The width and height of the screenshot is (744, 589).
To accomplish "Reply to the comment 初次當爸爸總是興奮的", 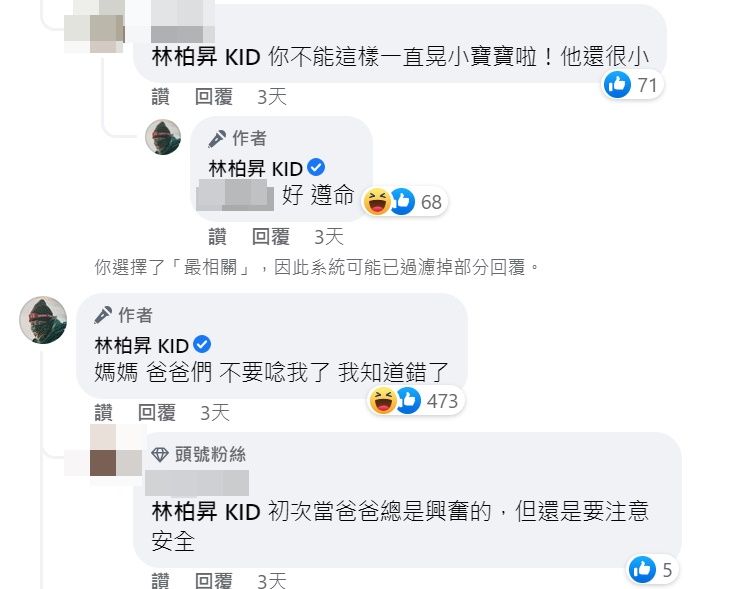I will coord(214,580).
